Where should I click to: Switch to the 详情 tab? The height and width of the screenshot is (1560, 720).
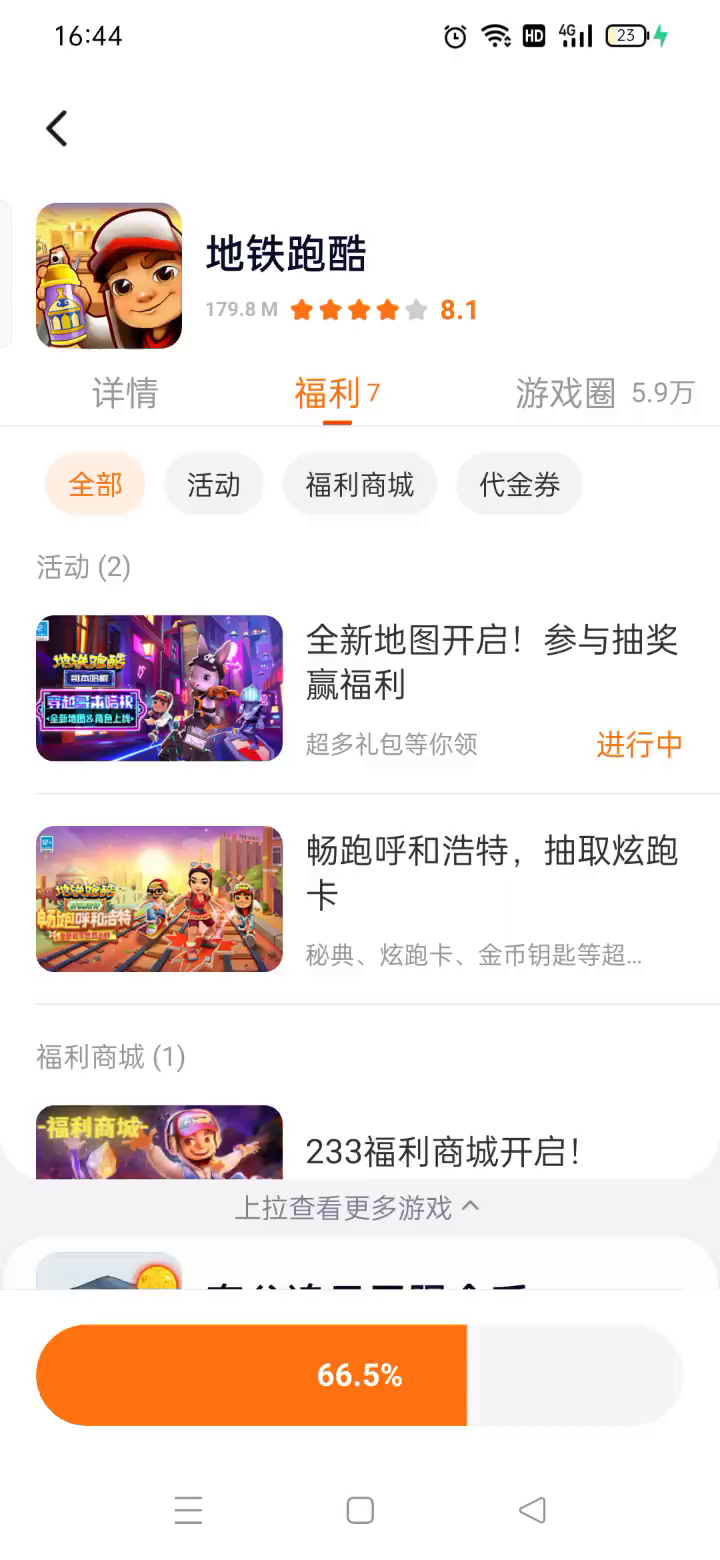(125, 393)
